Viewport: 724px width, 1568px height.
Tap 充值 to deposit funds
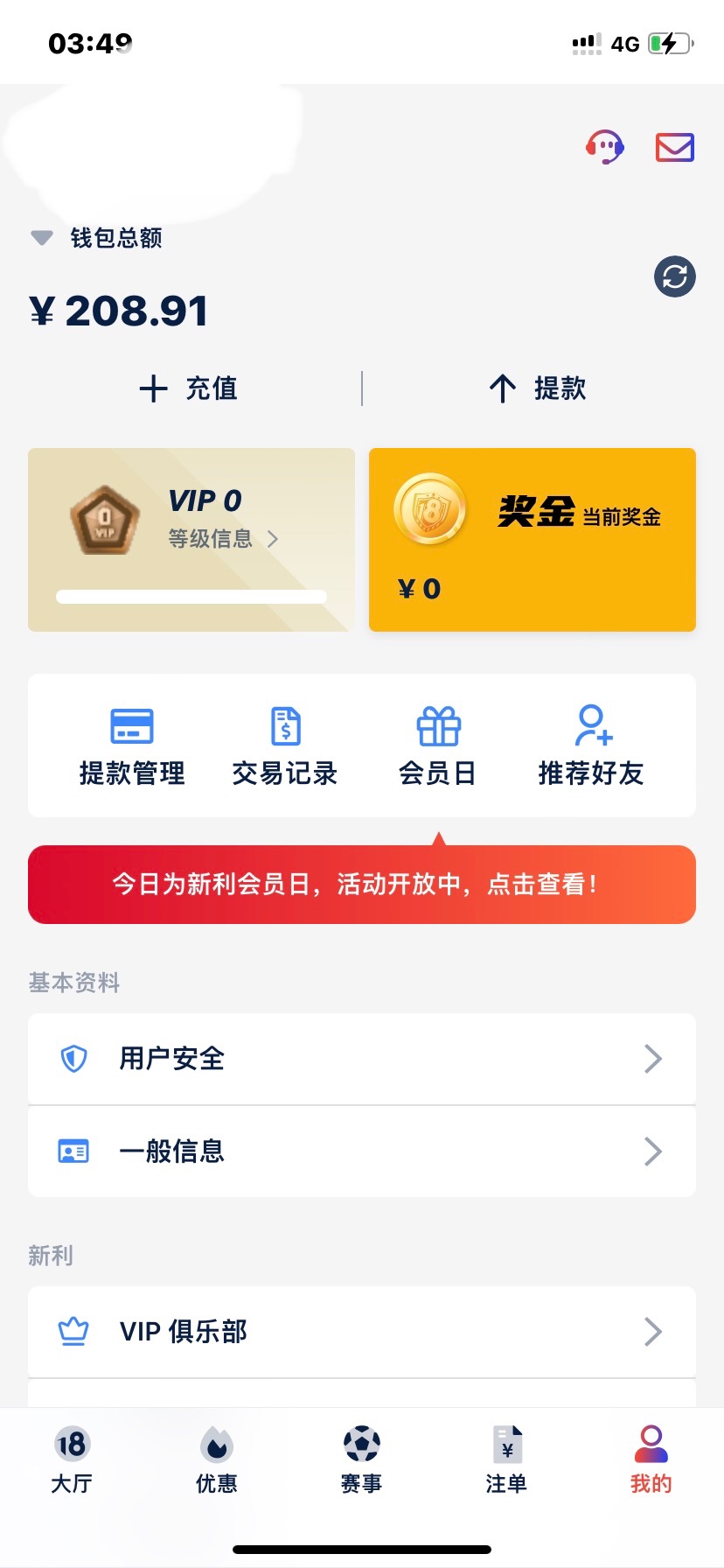click(189, 388)
